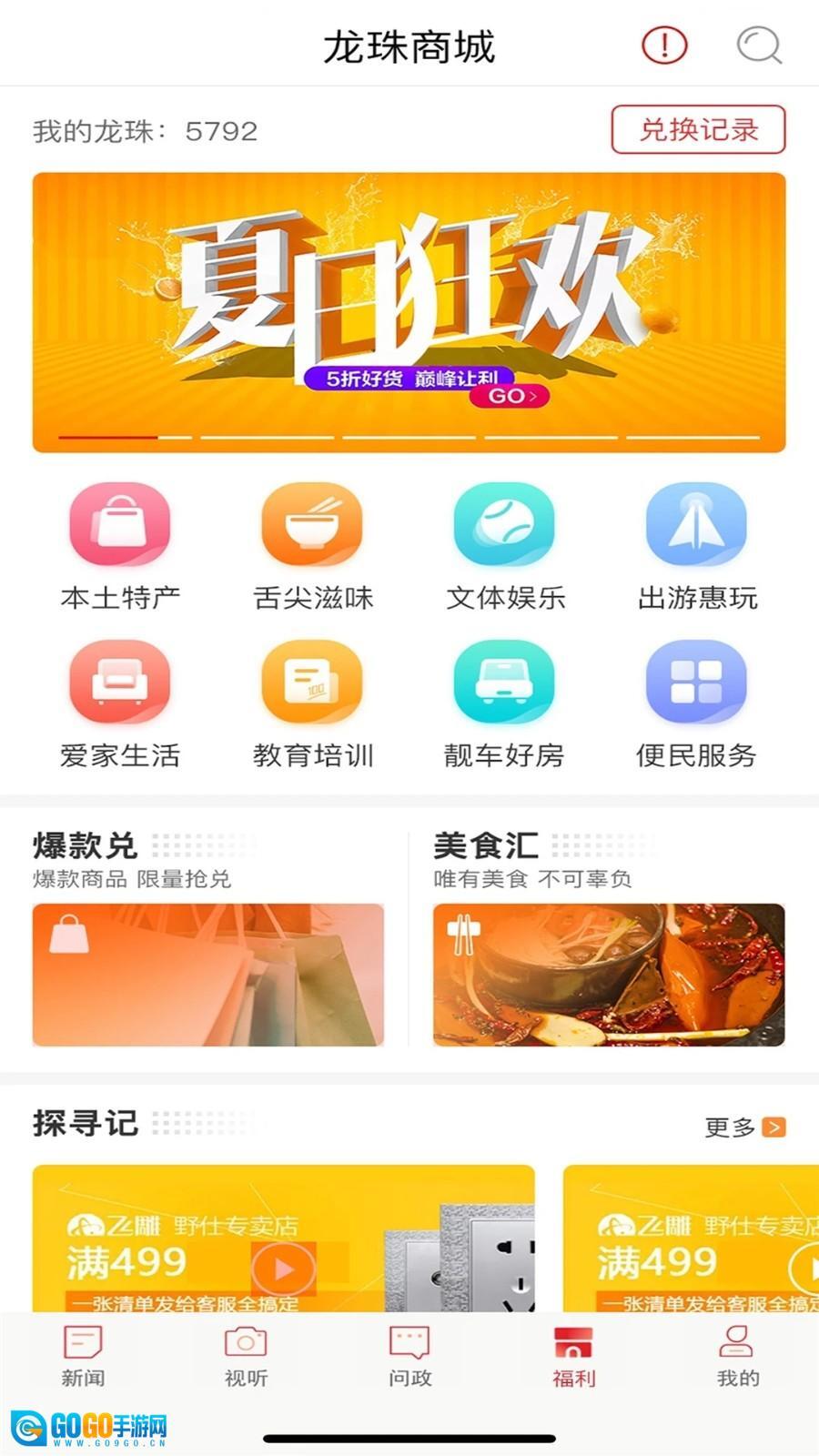Open the 我的 profile tab
This screenshot has height=1456, width=819.
pyautogui.click(x=737, y=1356)
